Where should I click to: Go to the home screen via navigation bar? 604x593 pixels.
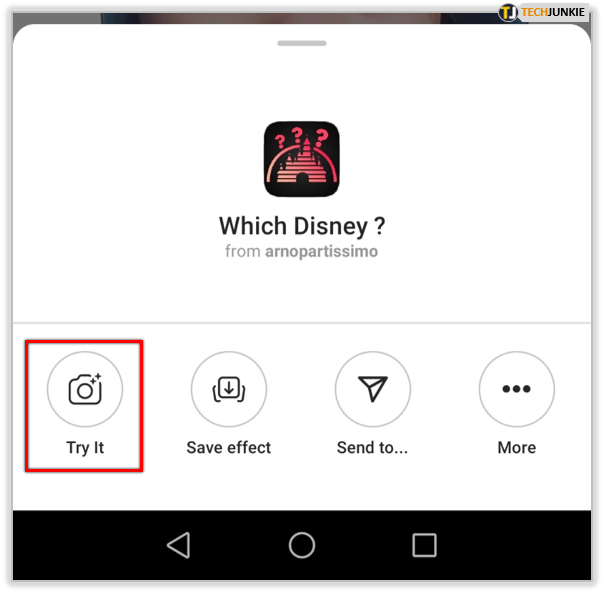coord(302,545)
